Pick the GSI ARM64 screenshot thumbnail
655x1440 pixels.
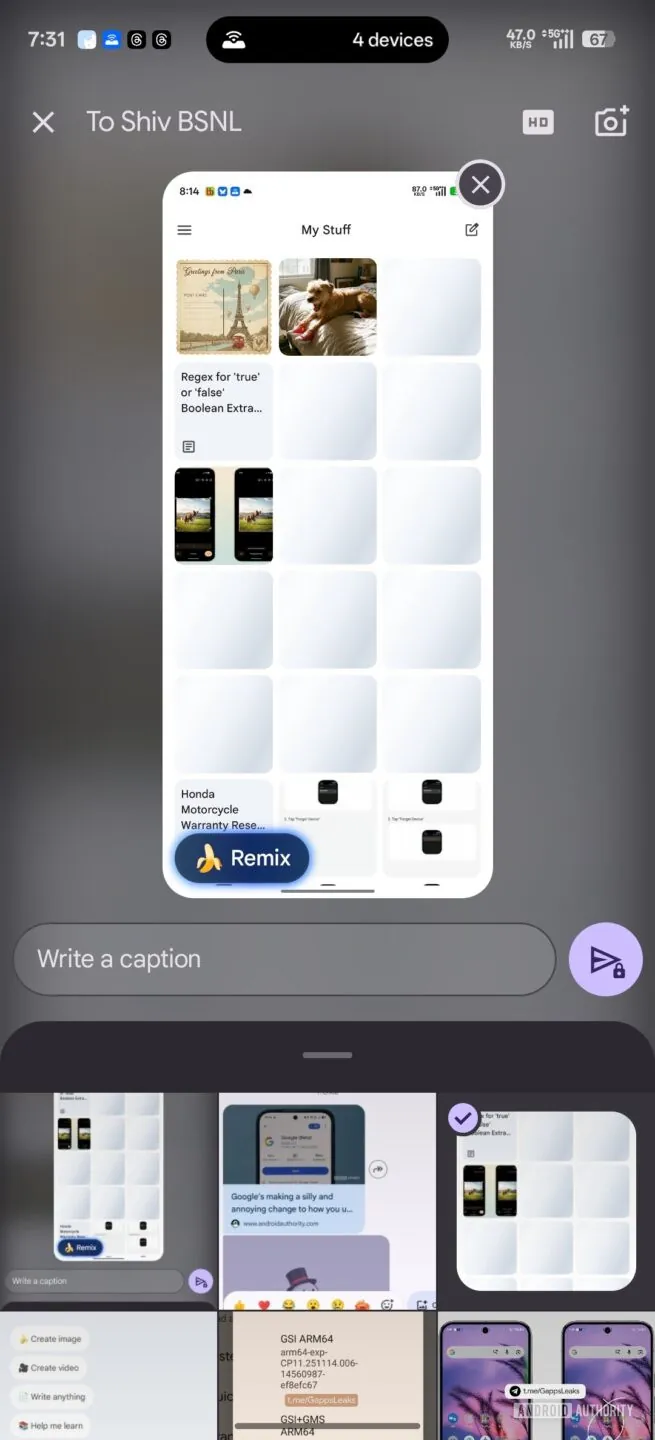[x=327, y=1376]
